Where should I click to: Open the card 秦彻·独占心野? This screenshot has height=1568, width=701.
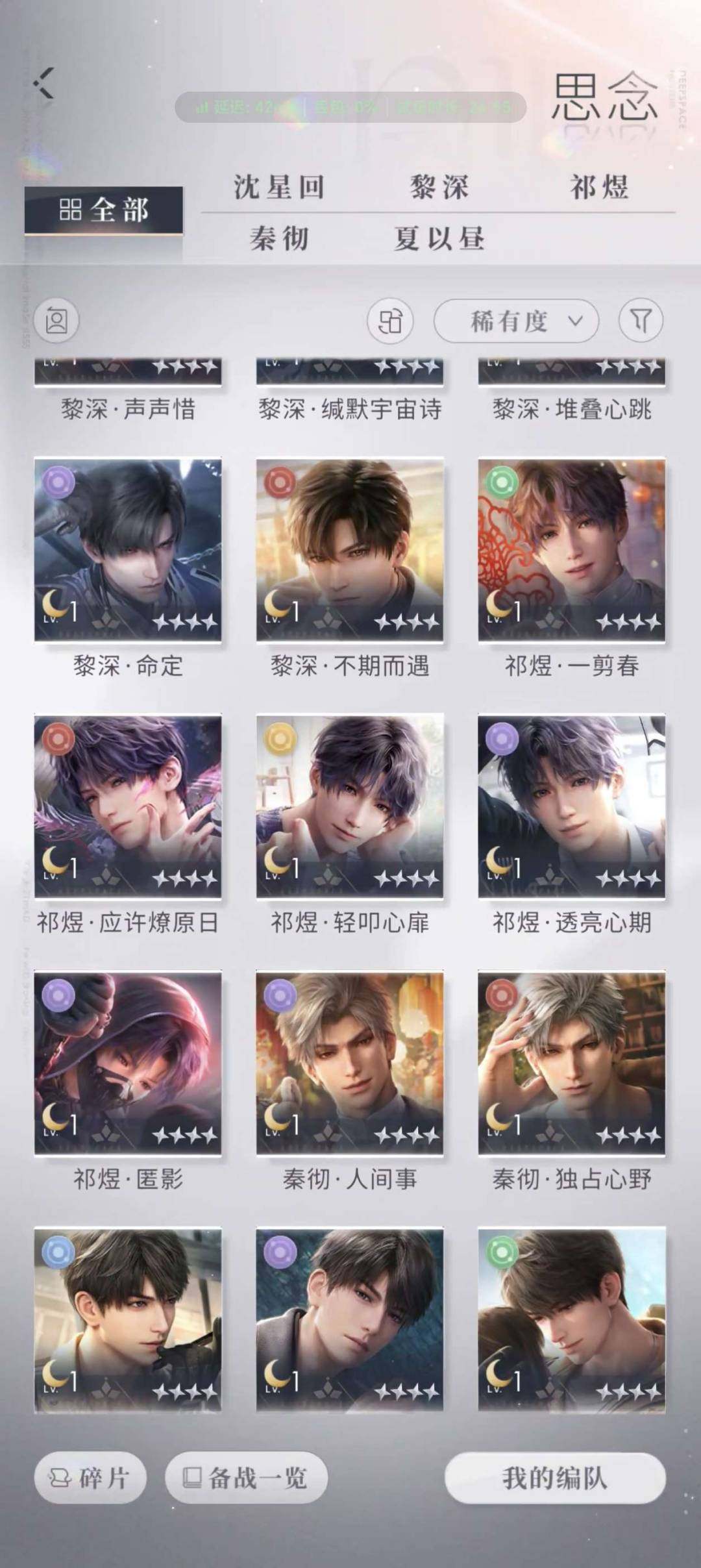pos(572,1064)
